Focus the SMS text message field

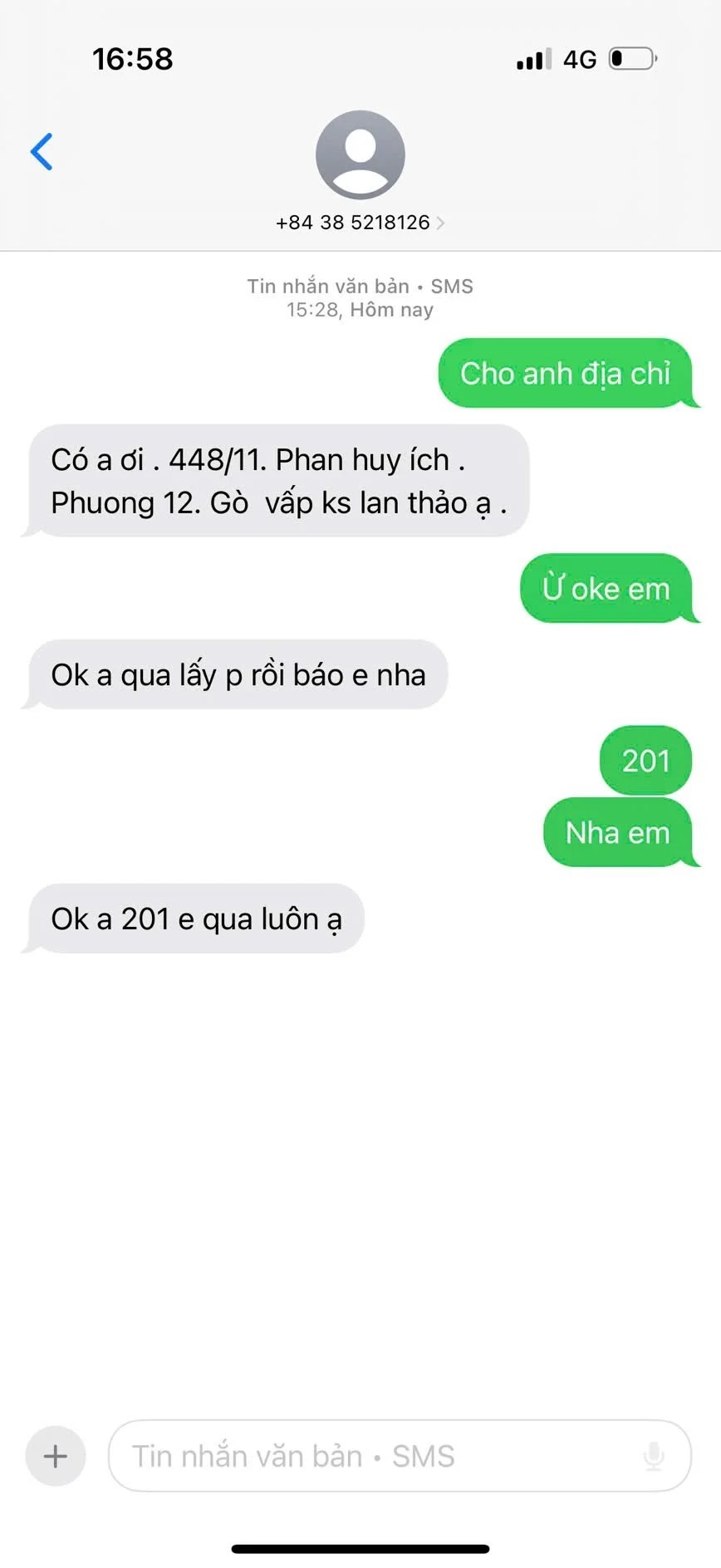374,1456
